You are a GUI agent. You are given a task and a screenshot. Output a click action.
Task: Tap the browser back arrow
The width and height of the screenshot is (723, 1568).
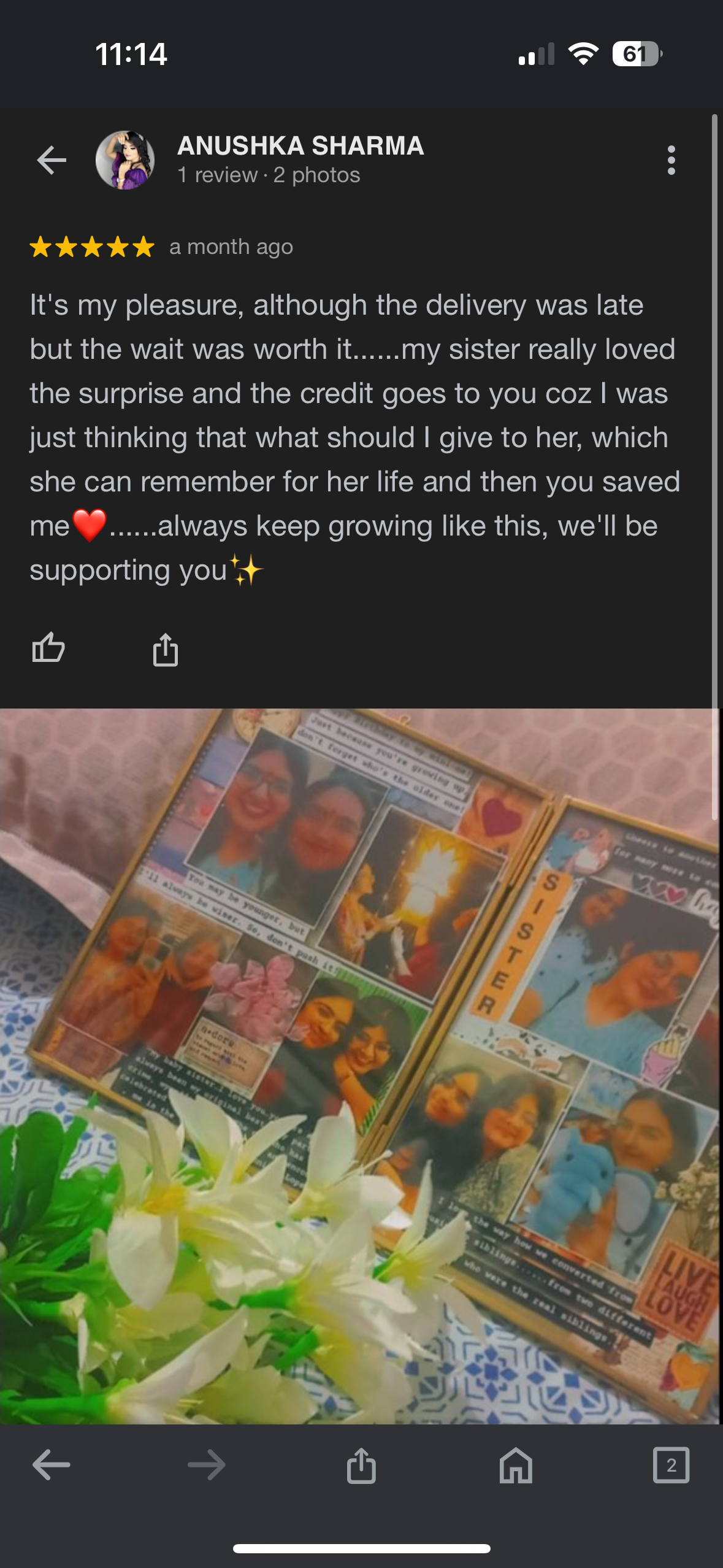pos(52,1465)
